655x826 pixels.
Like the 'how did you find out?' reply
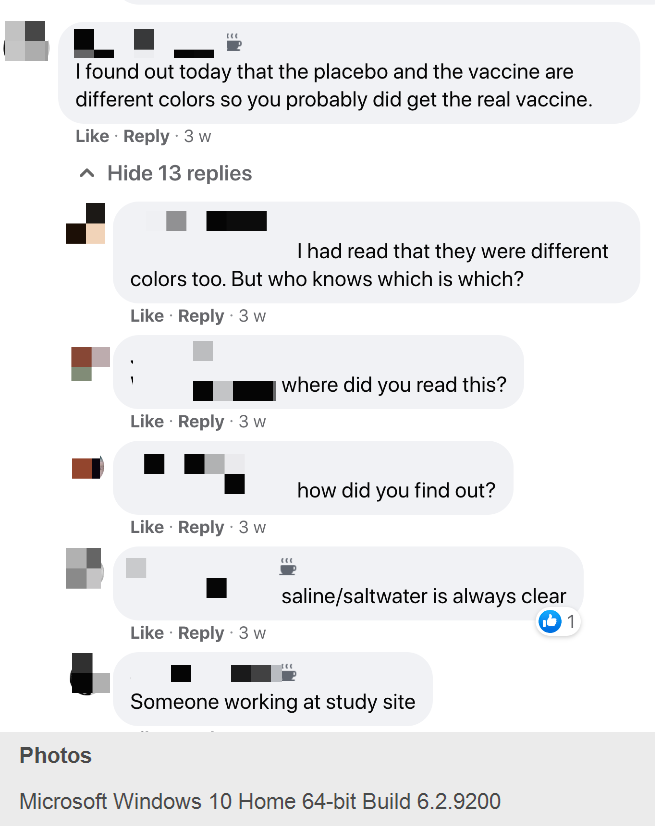click(146, 527)
